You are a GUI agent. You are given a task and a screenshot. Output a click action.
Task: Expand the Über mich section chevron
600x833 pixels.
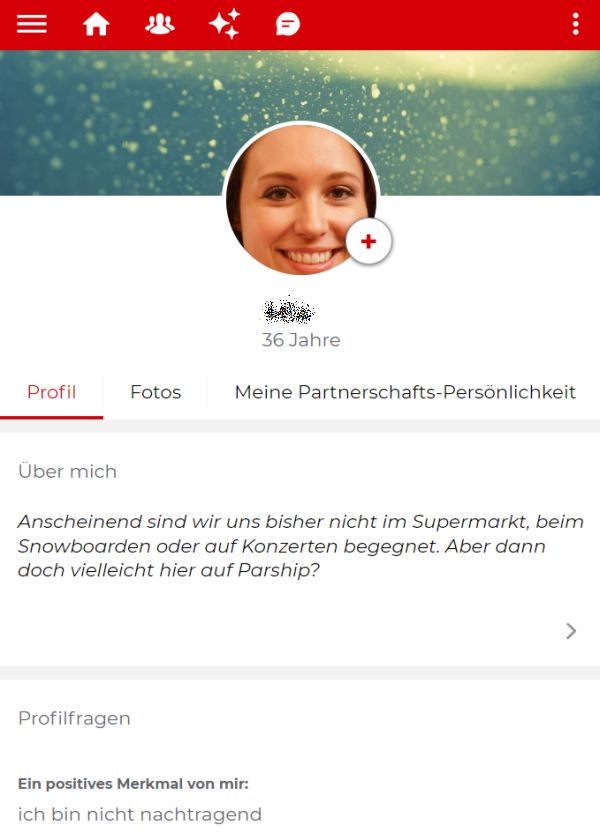tap(571, 630)
